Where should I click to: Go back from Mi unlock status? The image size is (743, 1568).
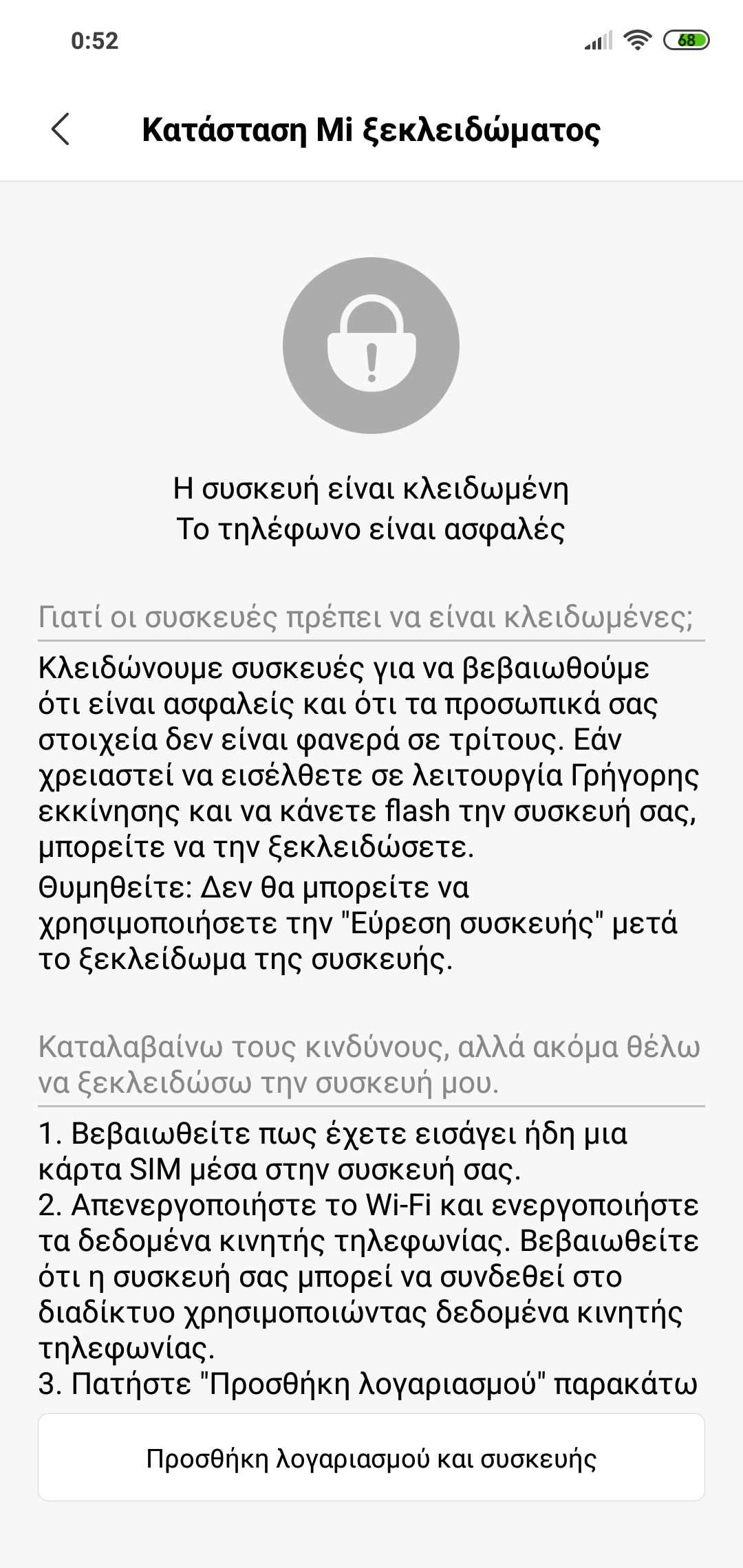point(61,129)
